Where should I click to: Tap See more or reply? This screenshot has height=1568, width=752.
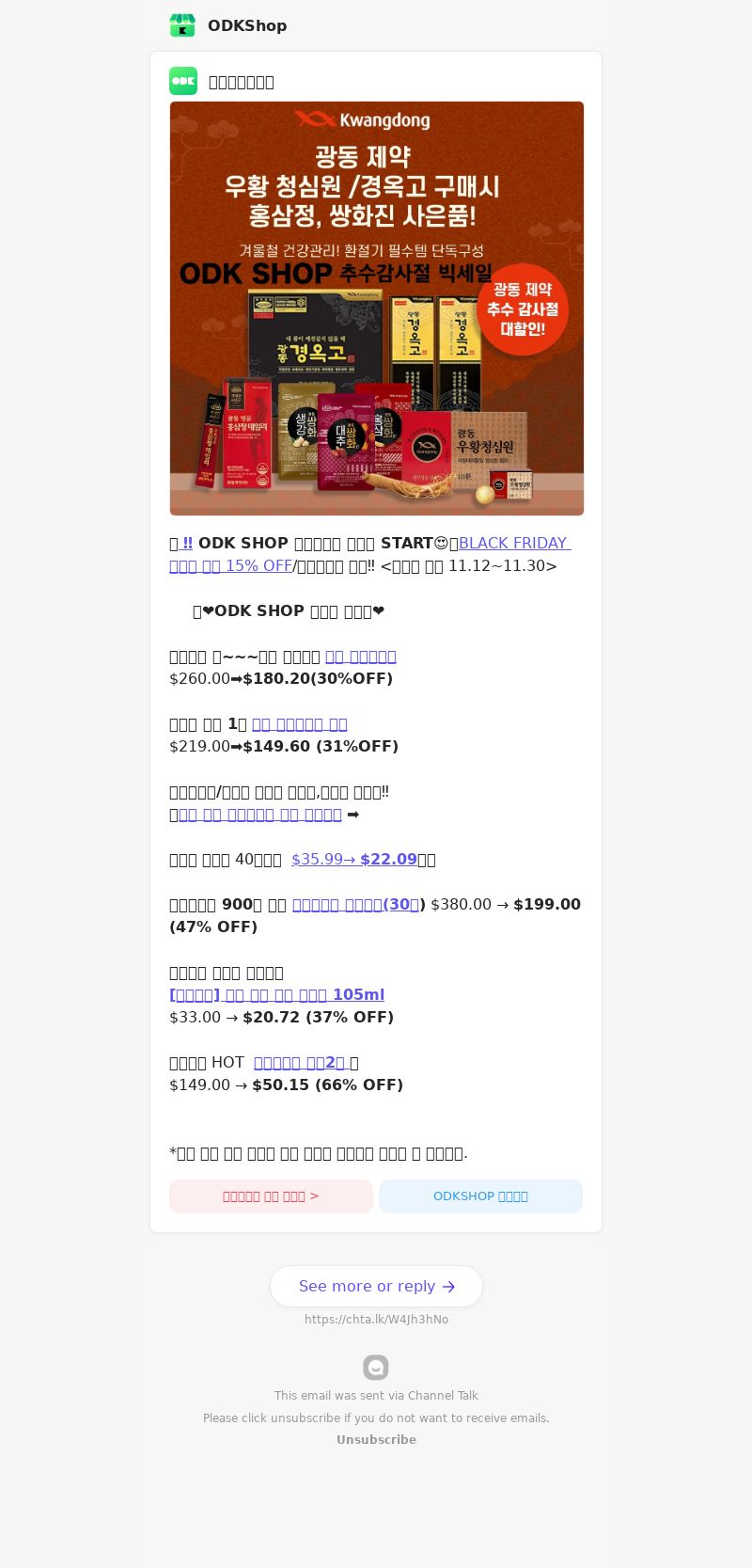pyautogui.click(x=376, y=1286)
